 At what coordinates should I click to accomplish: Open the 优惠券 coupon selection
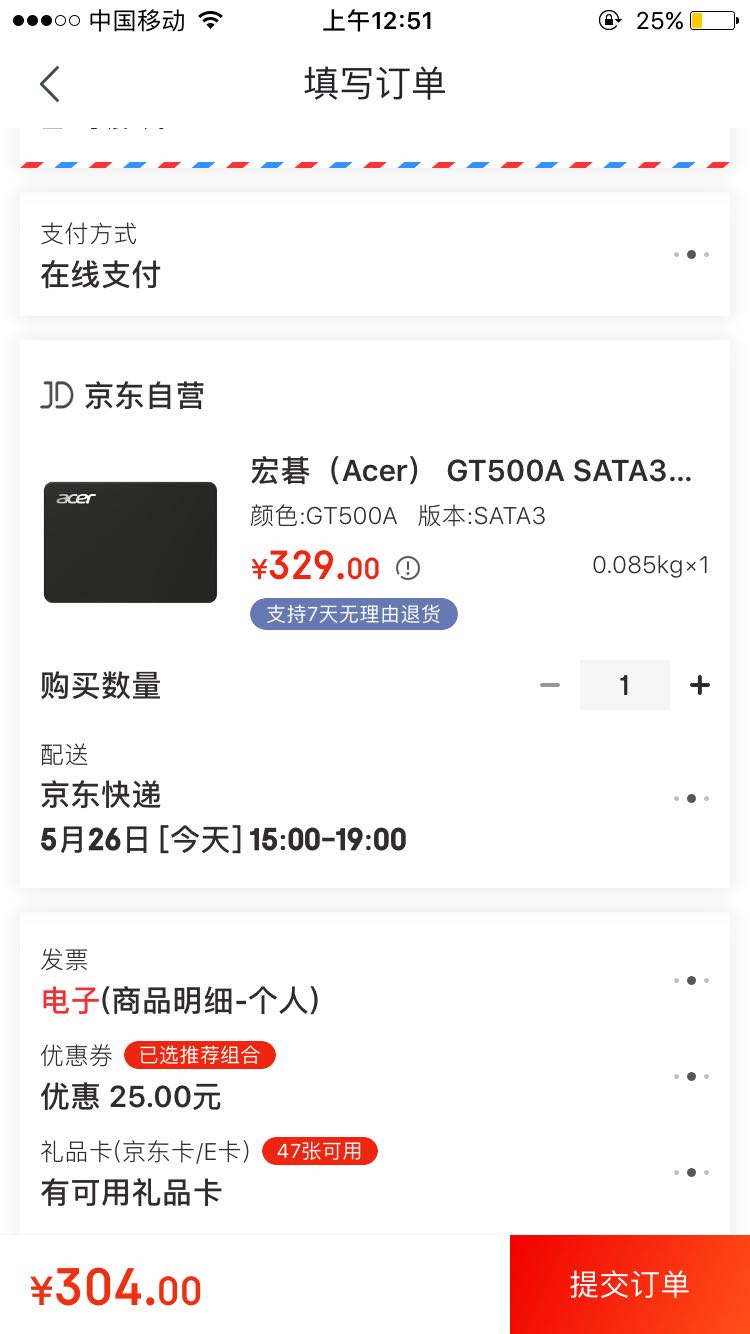690,1076
